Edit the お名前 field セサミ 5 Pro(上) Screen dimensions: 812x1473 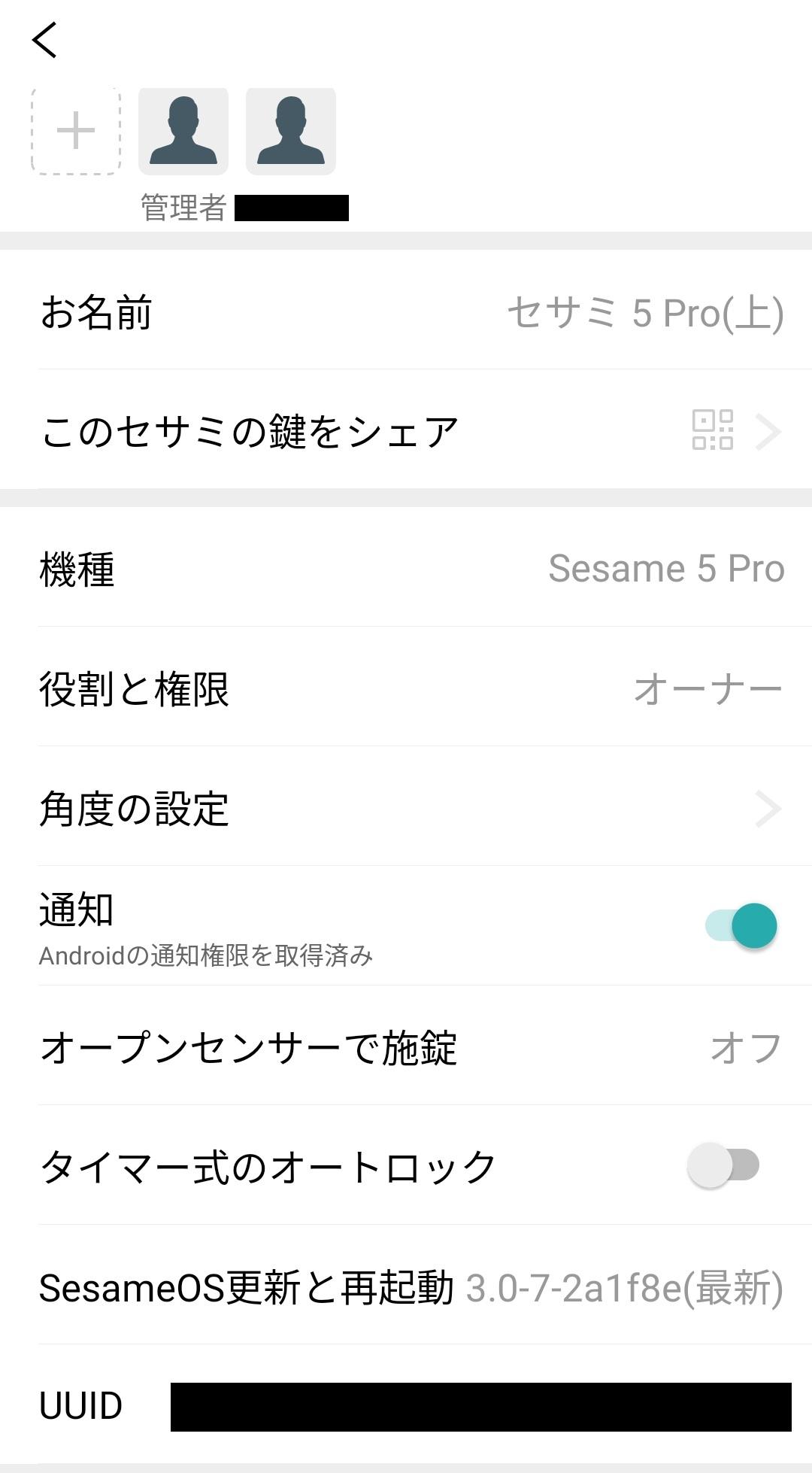point(644,312)
